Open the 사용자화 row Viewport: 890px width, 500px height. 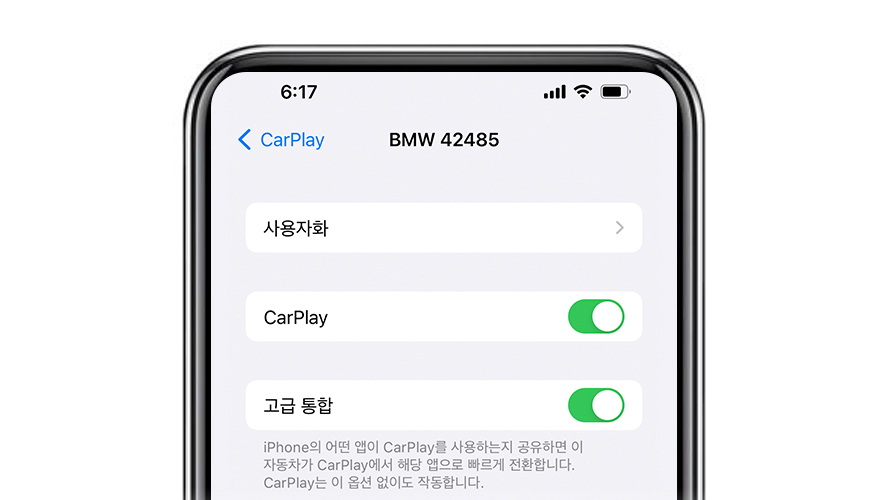pyautogui.click(x=443, y=228)
